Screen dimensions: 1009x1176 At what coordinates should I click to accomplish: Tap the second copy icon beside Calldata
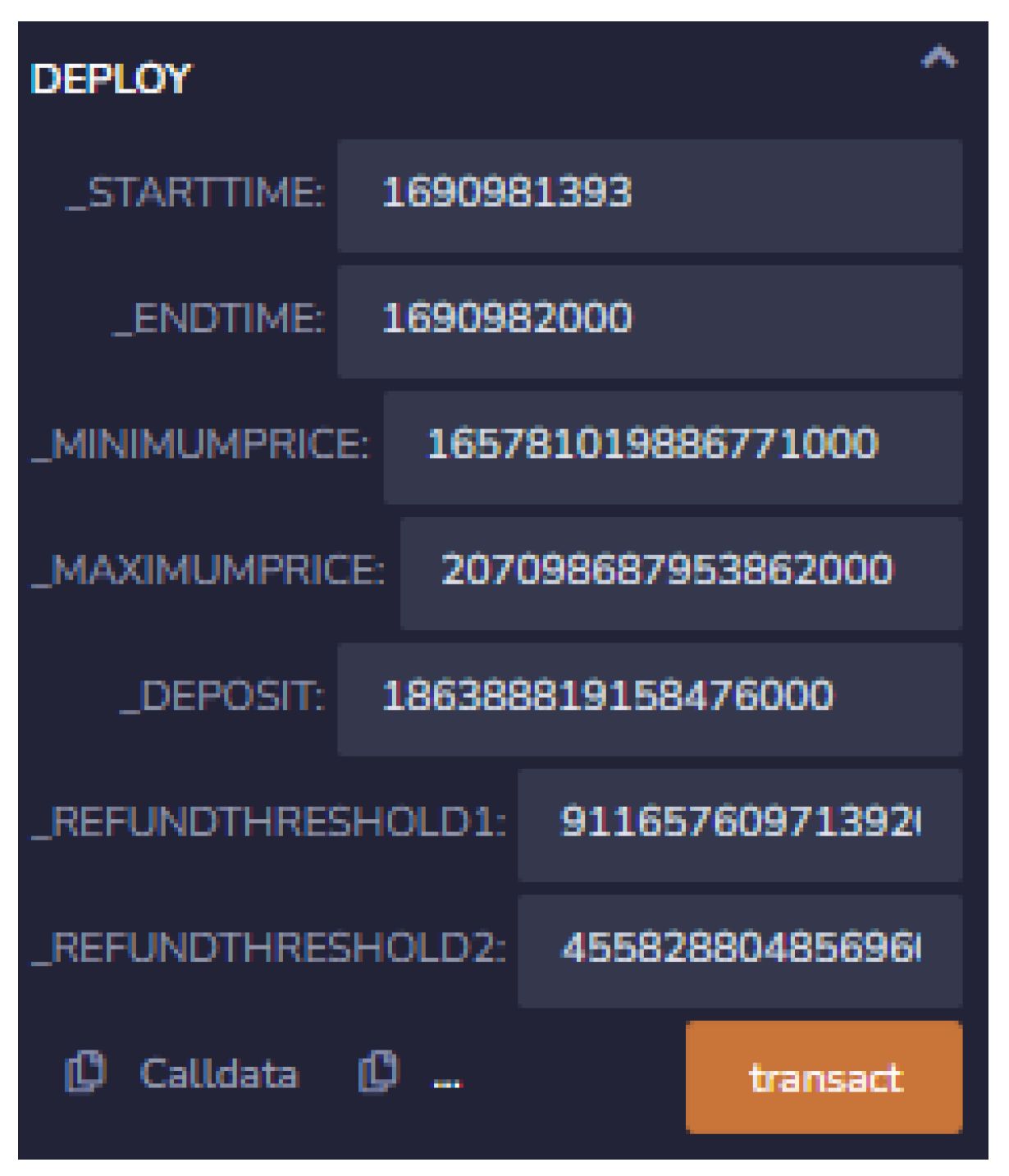(378, 1072)
